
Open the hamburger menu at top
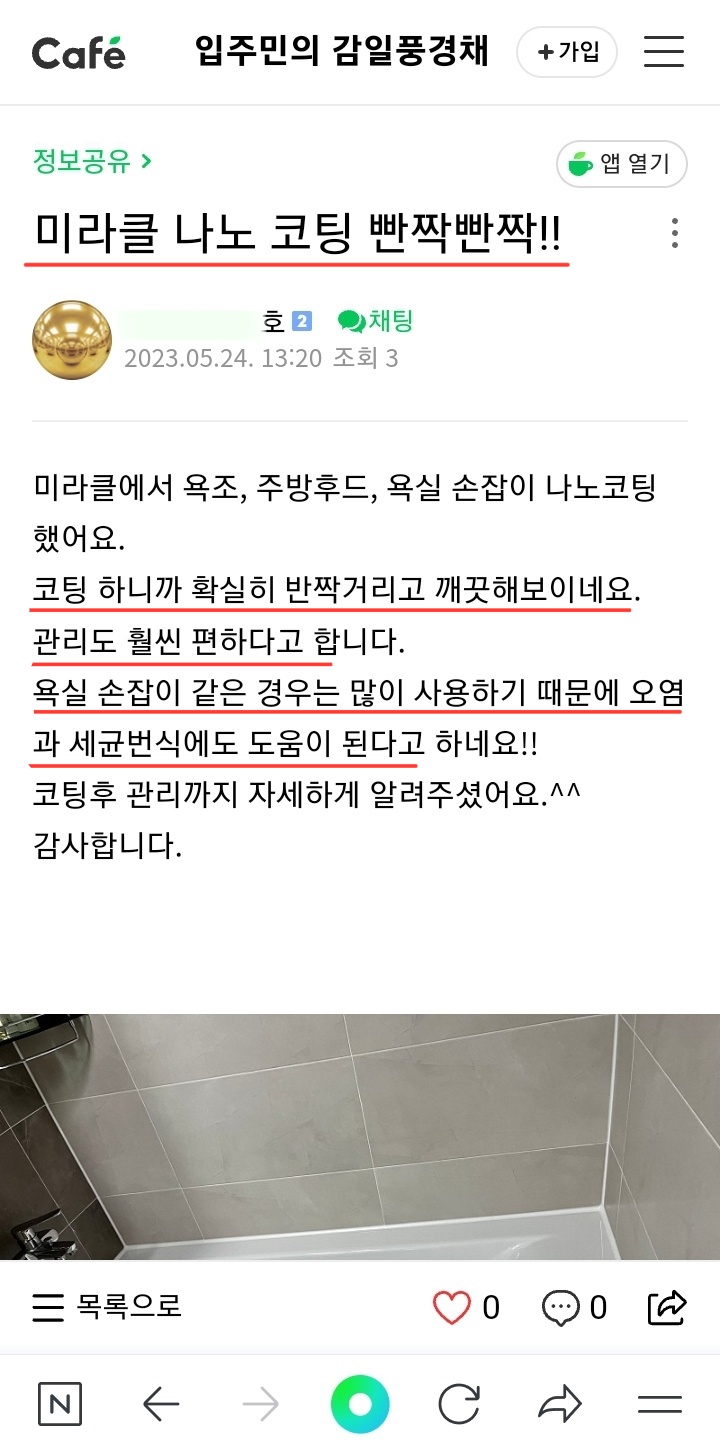(663, 52)
